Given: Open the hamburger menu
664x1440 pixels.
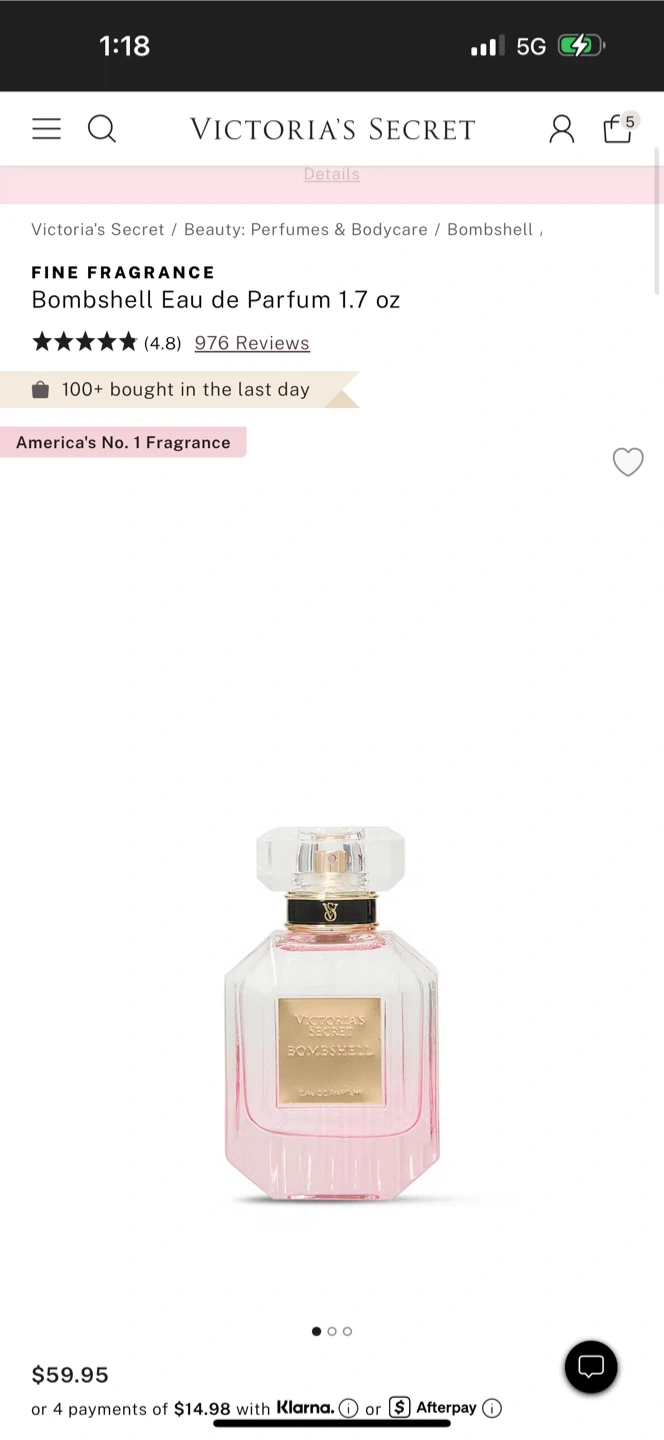Looking at the screenshot, I should [x=46, y=129].
